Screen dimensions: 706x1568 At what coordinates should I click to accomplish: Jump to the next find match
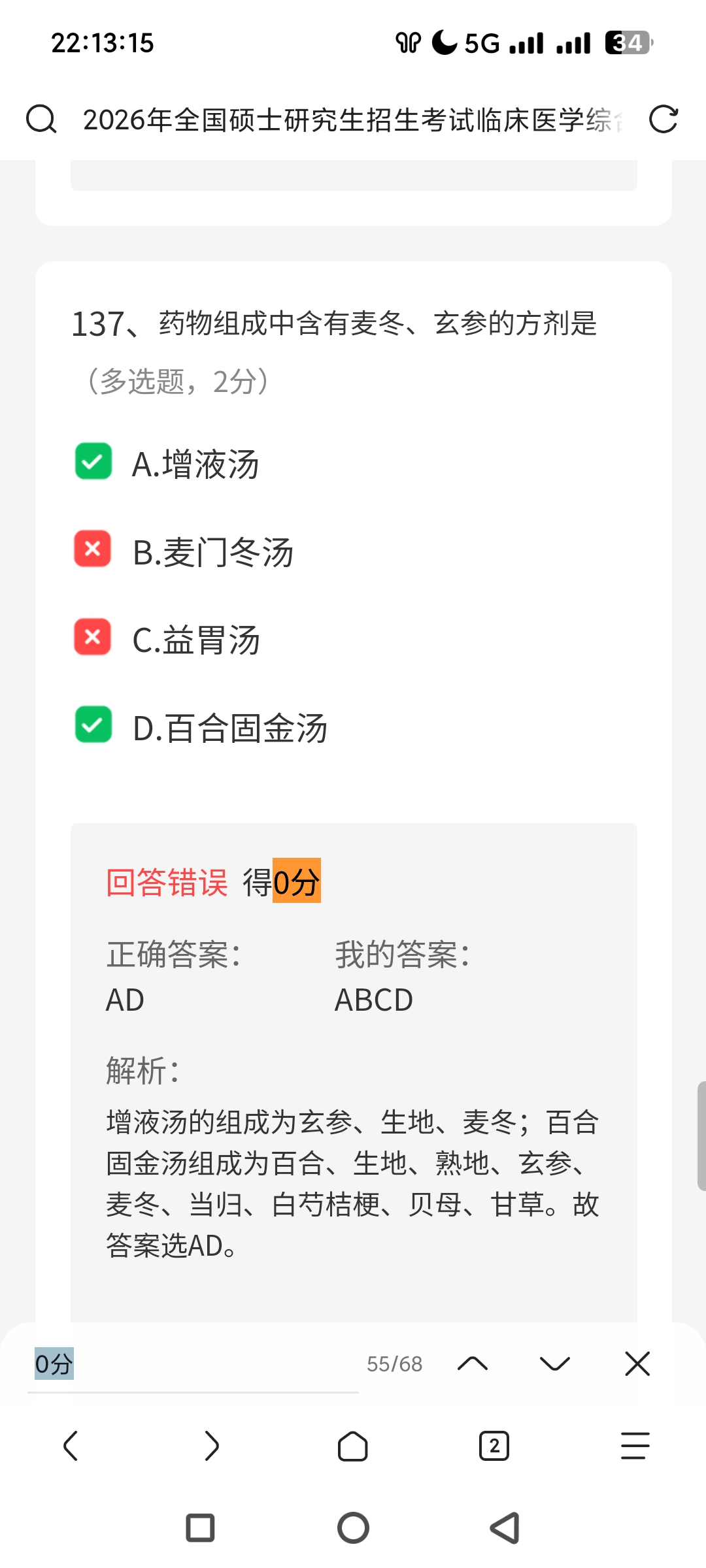(x=555, y=1364)
